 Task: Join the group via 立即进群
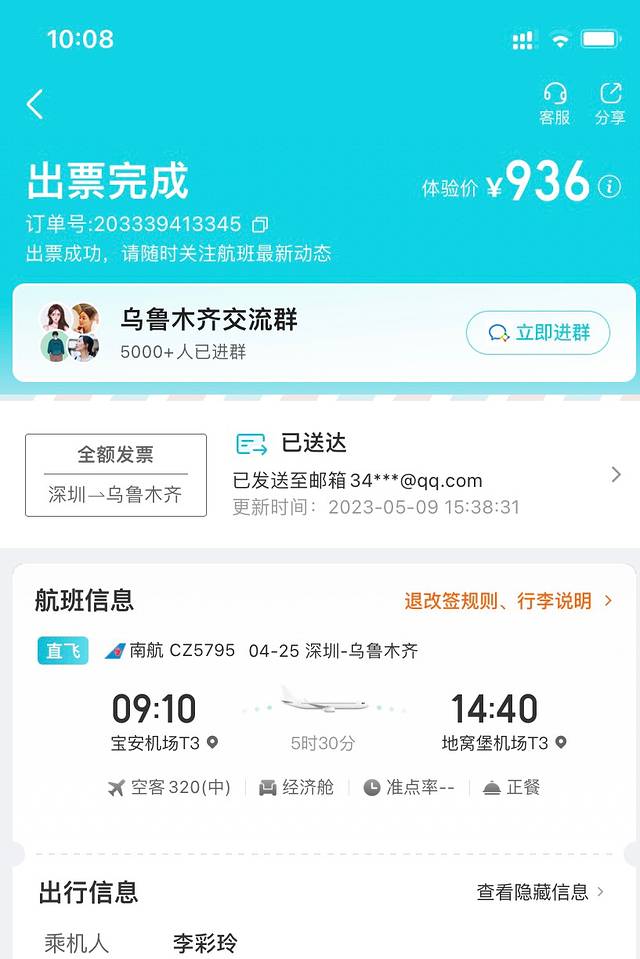538,333
